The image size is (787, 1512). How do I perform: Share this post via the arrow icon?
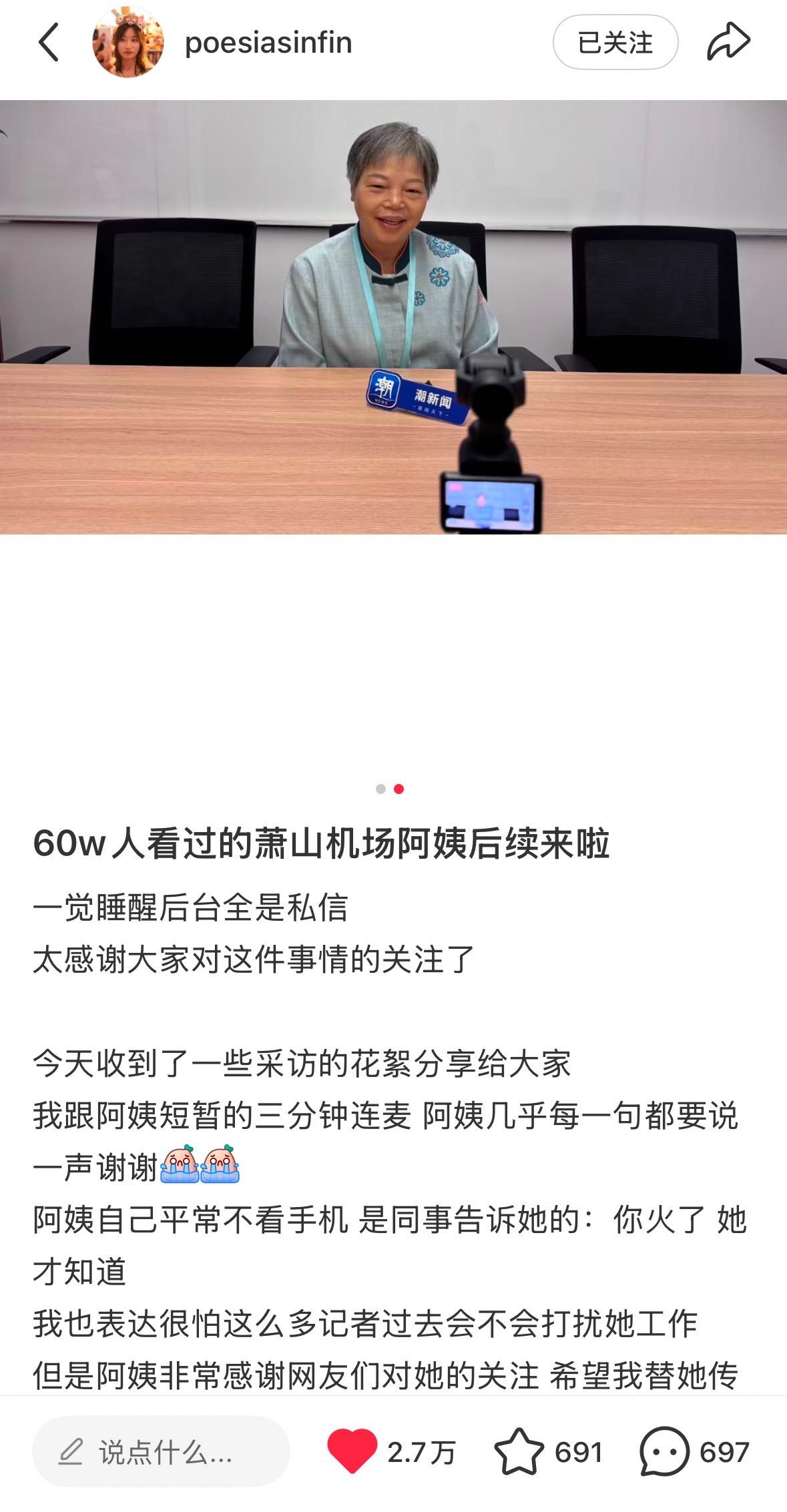[x=728, y=42]
